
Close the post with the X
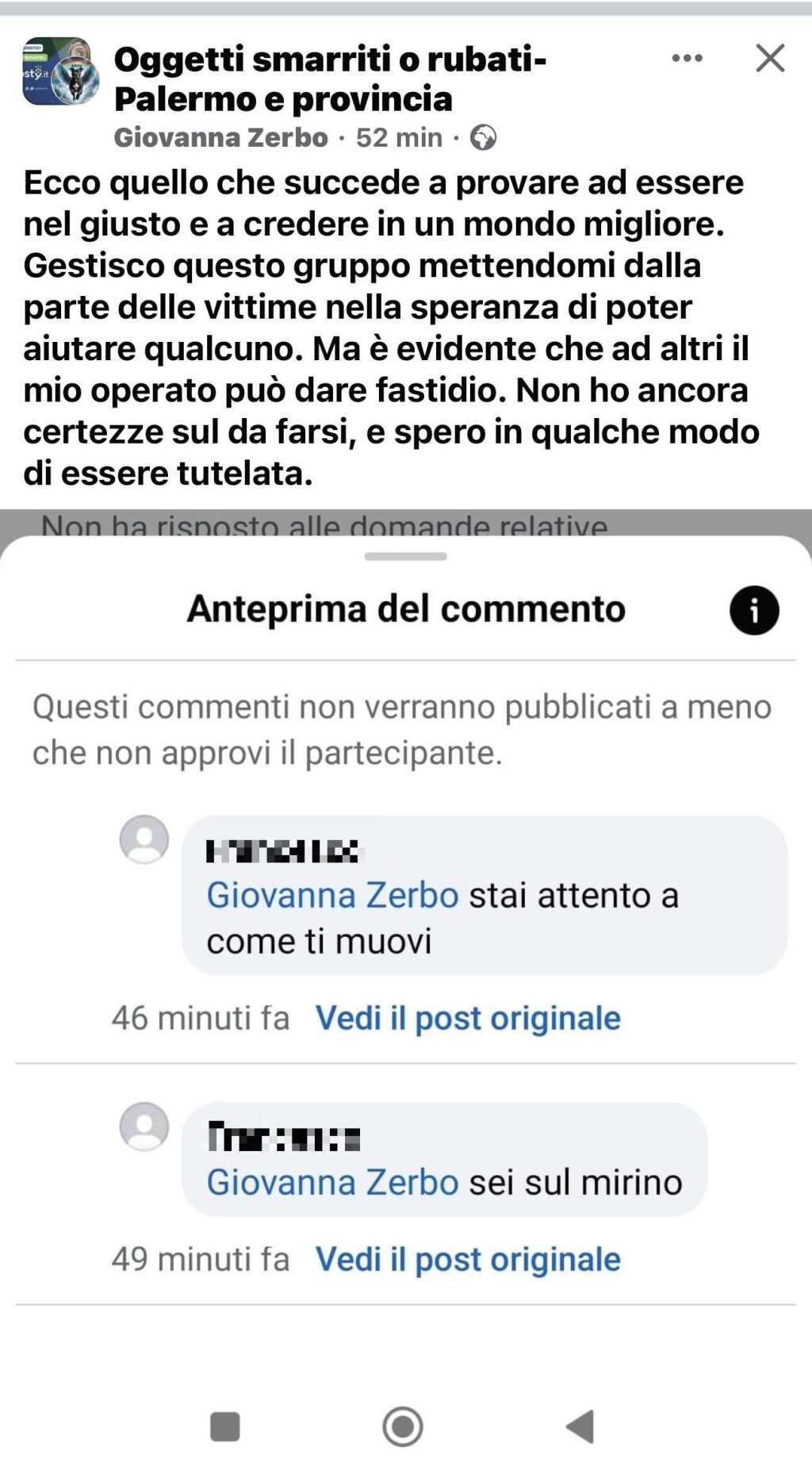click(x=769, y=58)
